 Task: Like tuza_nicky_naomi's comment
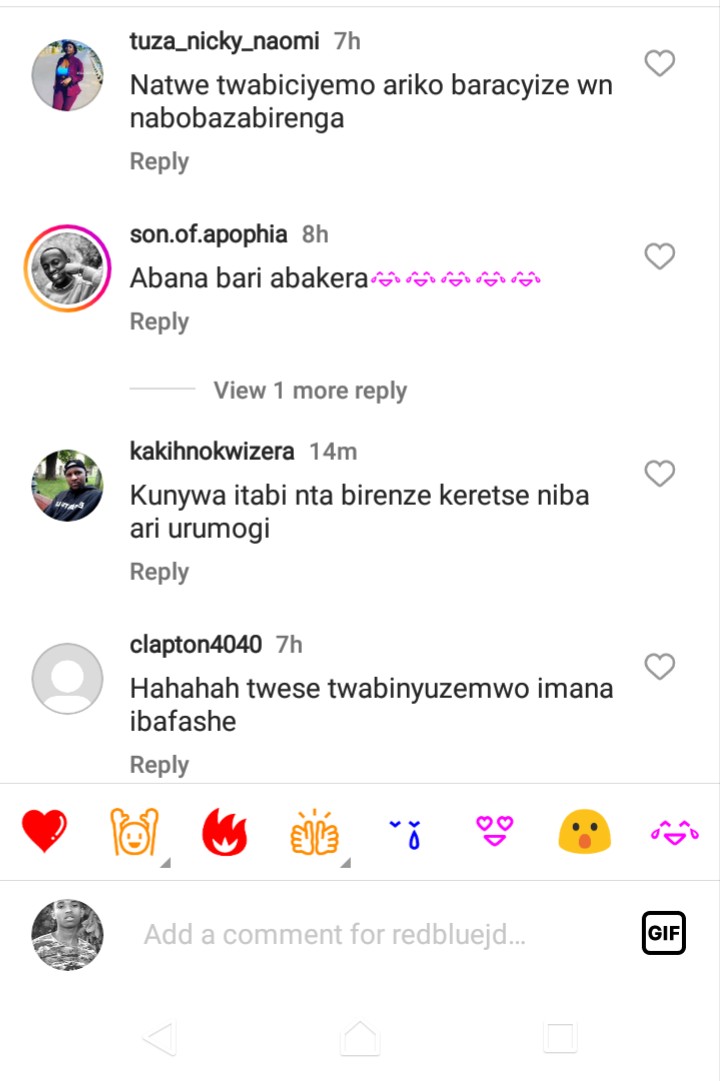(x=659, y=64)
